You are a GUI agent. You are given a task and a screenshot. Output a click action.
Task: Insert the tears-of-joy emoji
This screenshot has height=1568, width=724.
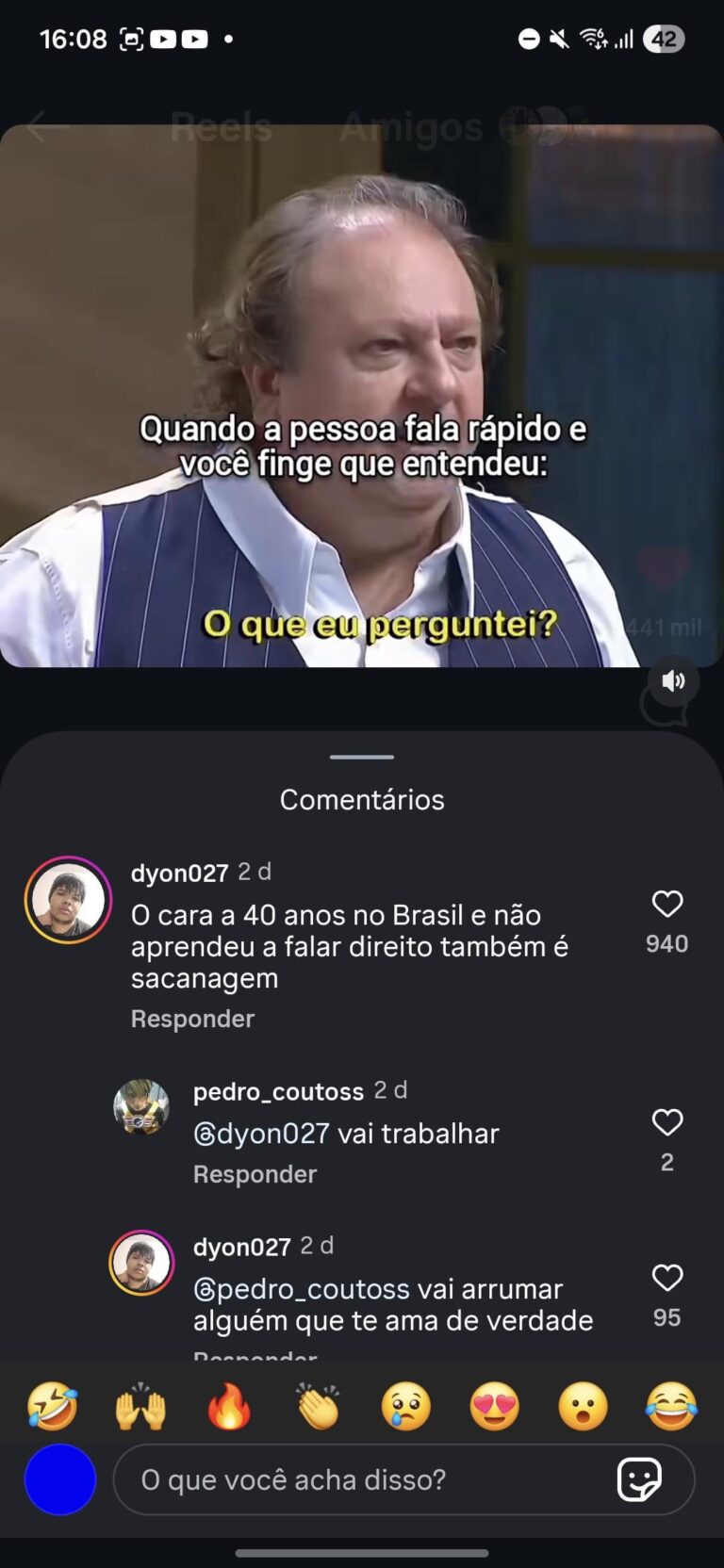point(671,1407)
